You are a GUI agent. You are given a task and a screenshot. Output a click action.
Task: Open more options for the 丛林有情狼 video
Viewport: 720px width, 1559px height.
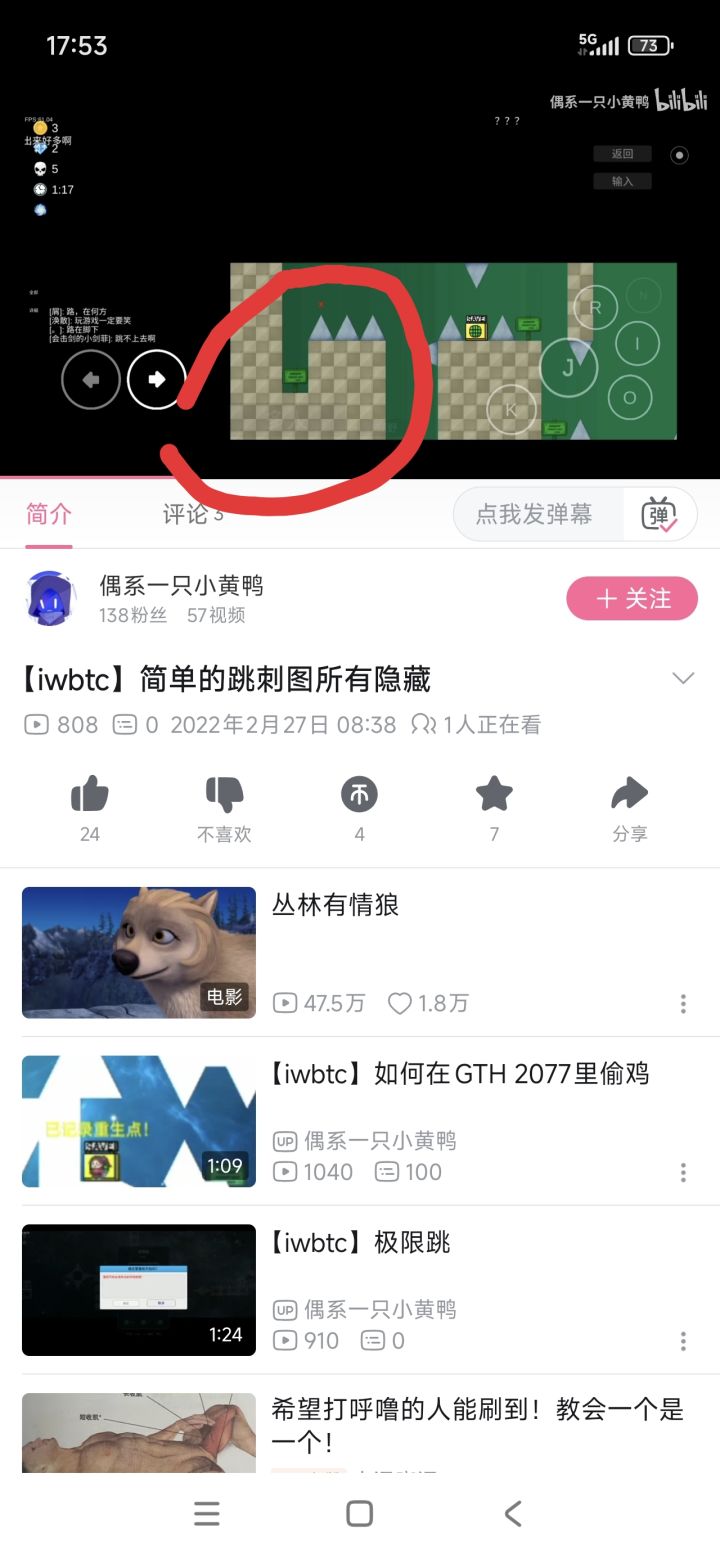point(683,1003)
